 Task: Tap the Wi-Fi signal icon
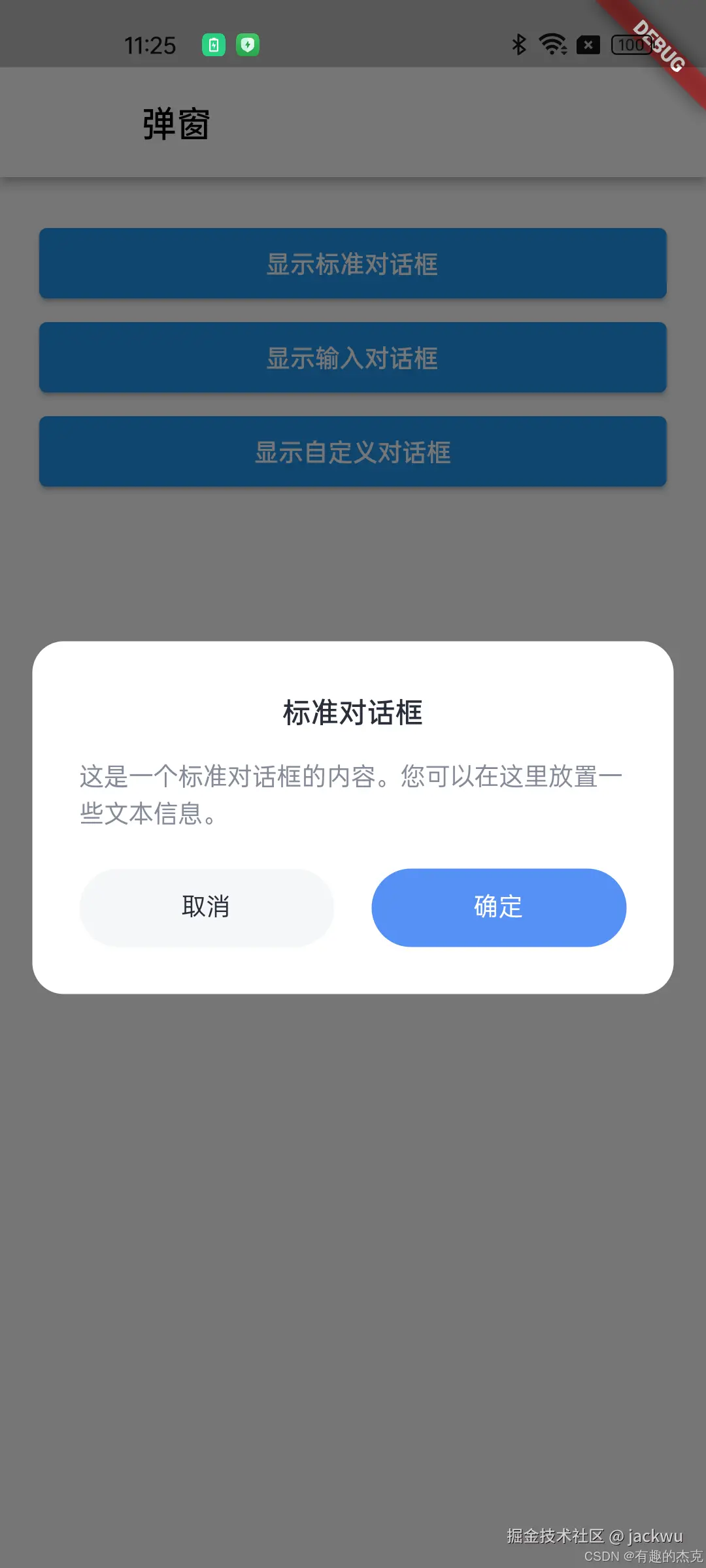(552, 44)
